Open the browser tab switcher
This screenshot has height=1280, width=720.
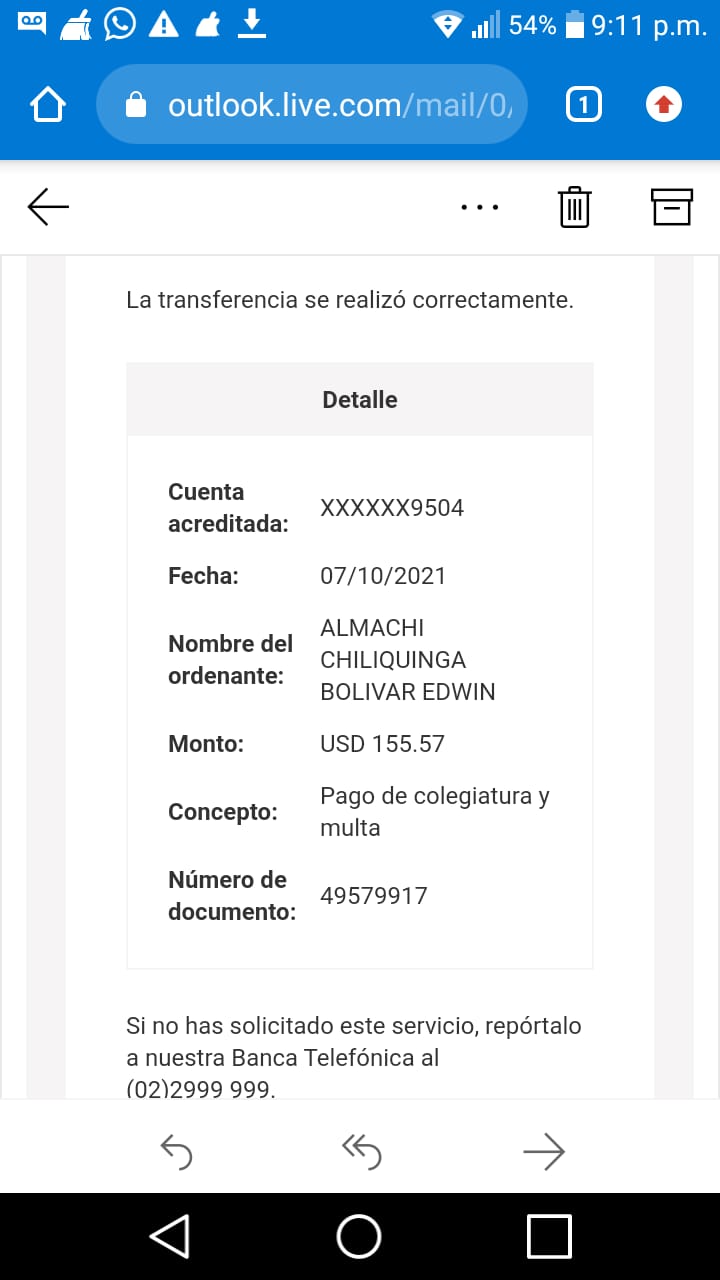coord(584,105)
